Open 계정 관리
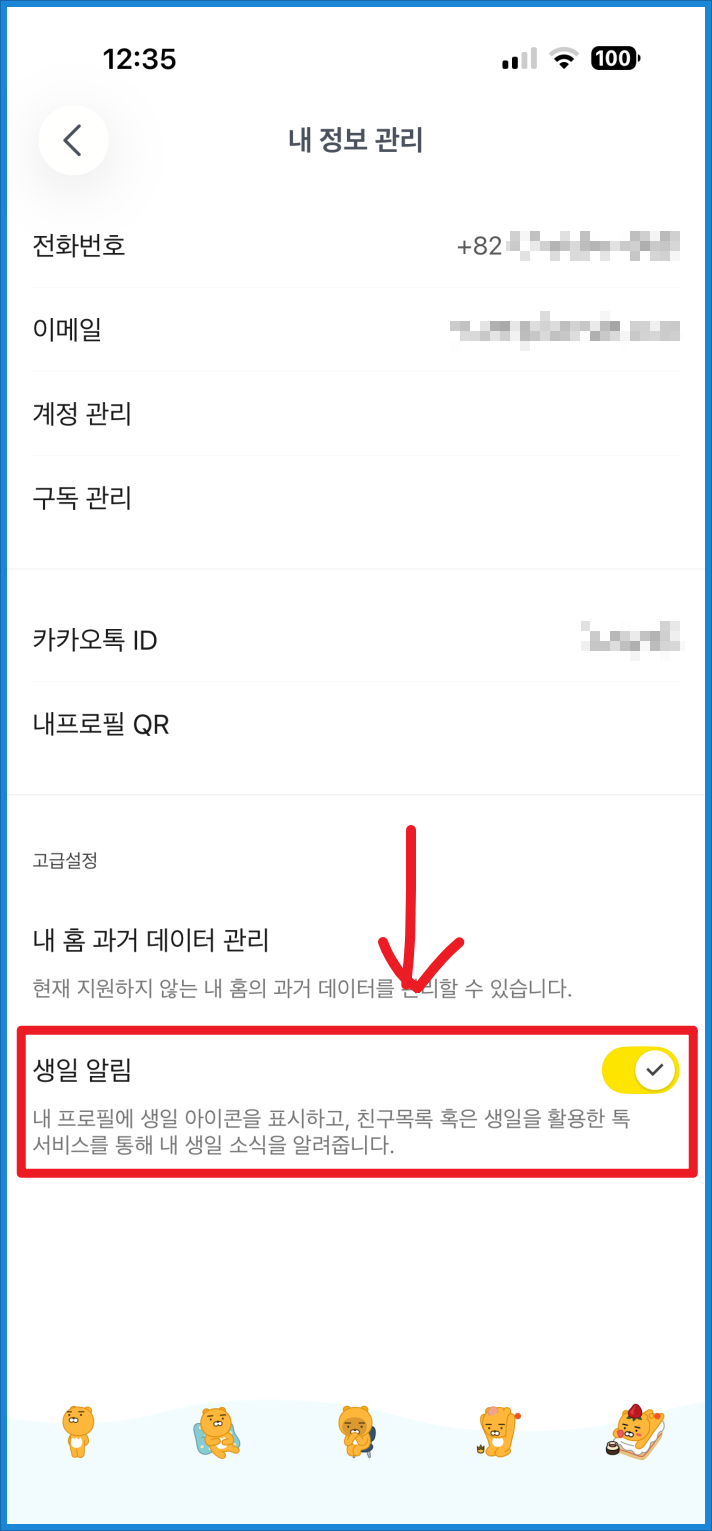Image resolution: width=712 pixels, height=1531 pixels. [356, 414]
